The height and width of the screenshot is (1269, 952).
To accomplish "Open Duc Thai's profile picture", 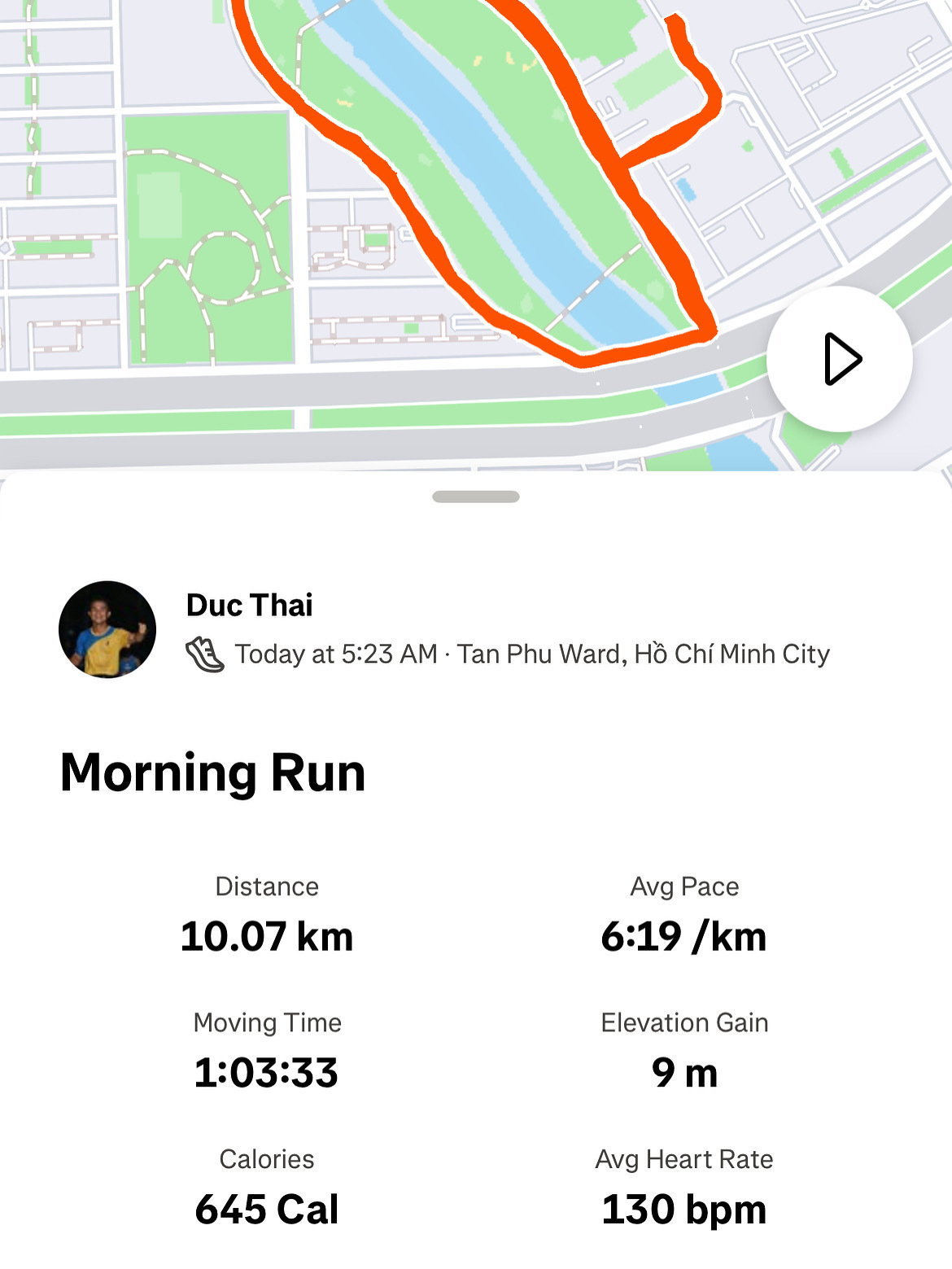I will [107, 629].
